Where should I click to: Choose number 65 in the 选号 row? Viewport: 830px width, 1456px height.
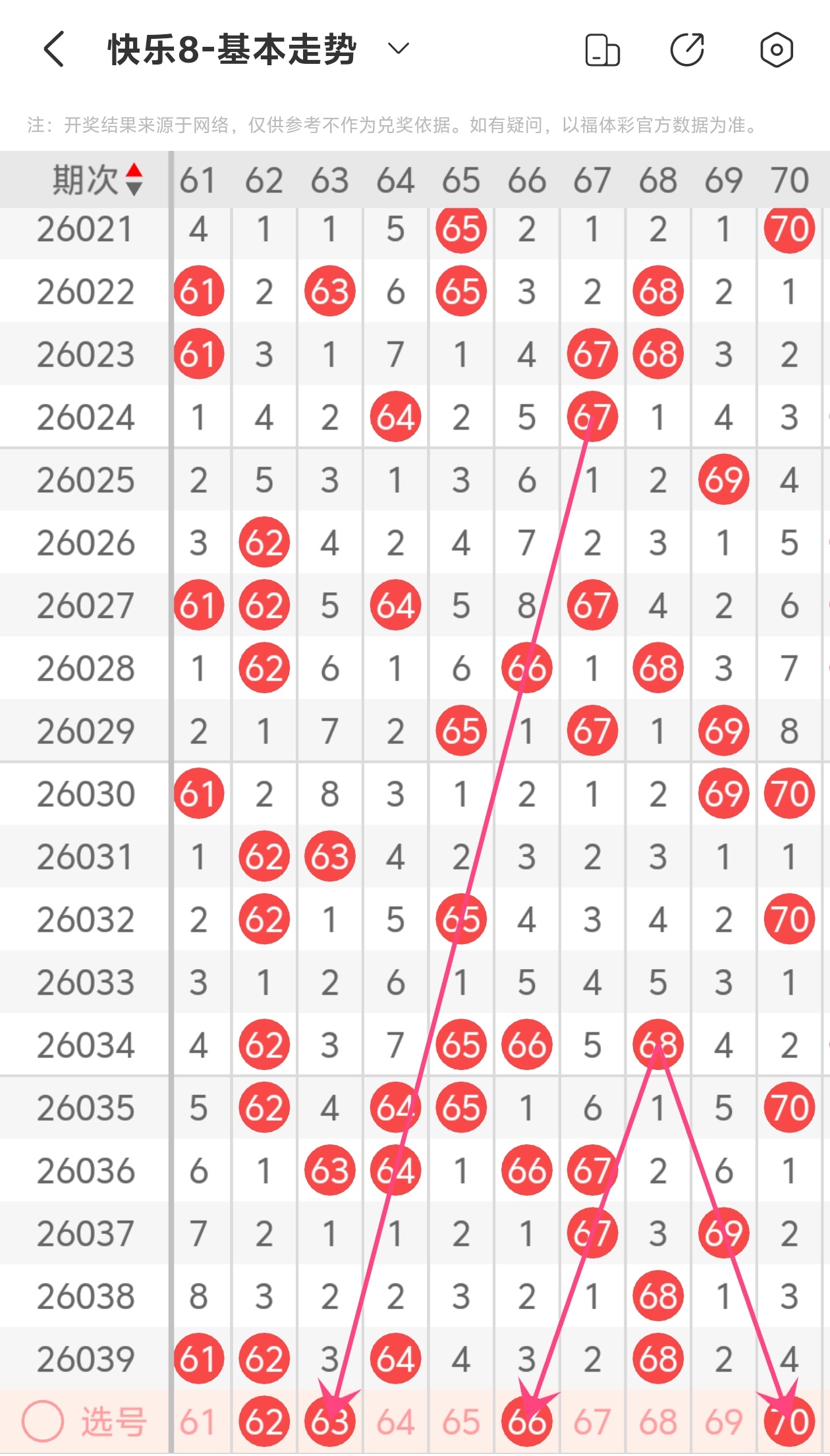[x=461, y=1422]
